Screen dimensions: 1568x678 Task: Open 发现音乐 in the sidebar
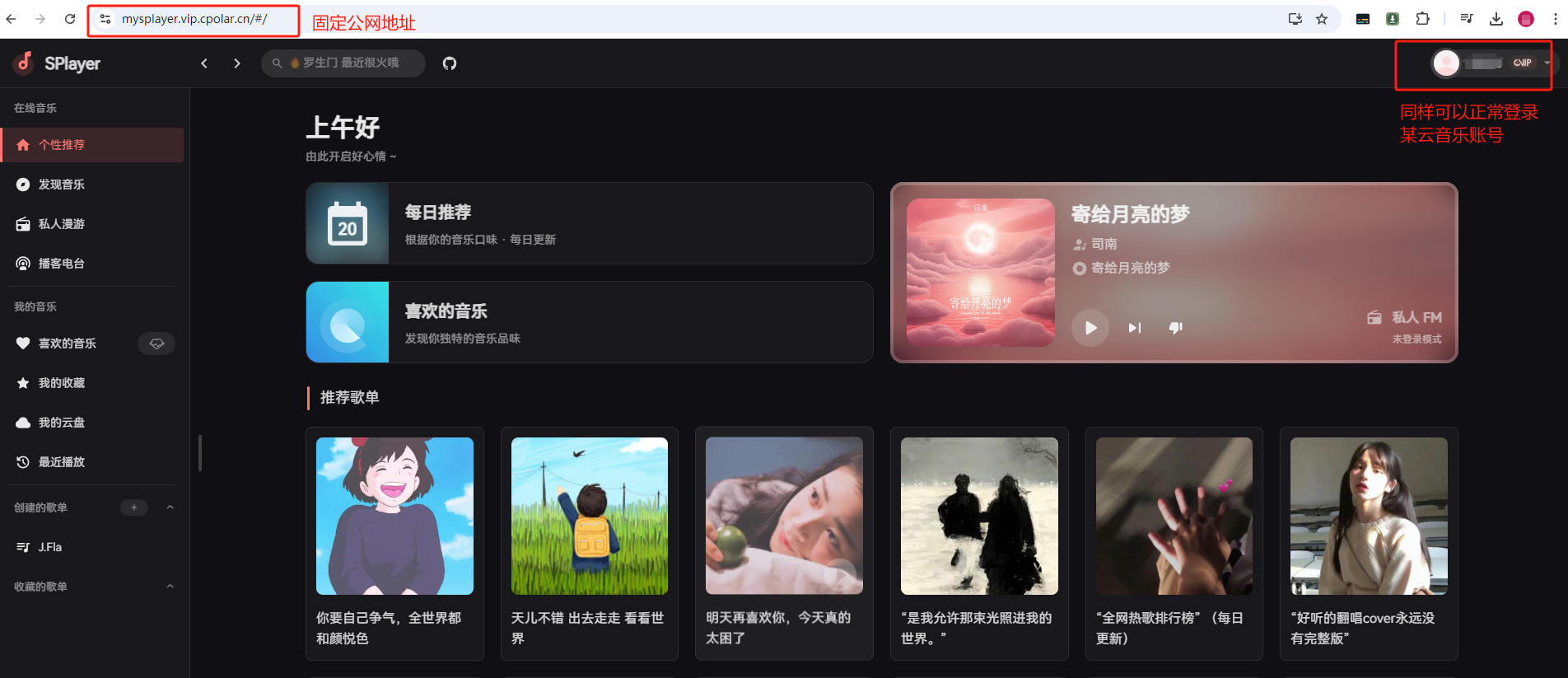click(x=62, y=185)
